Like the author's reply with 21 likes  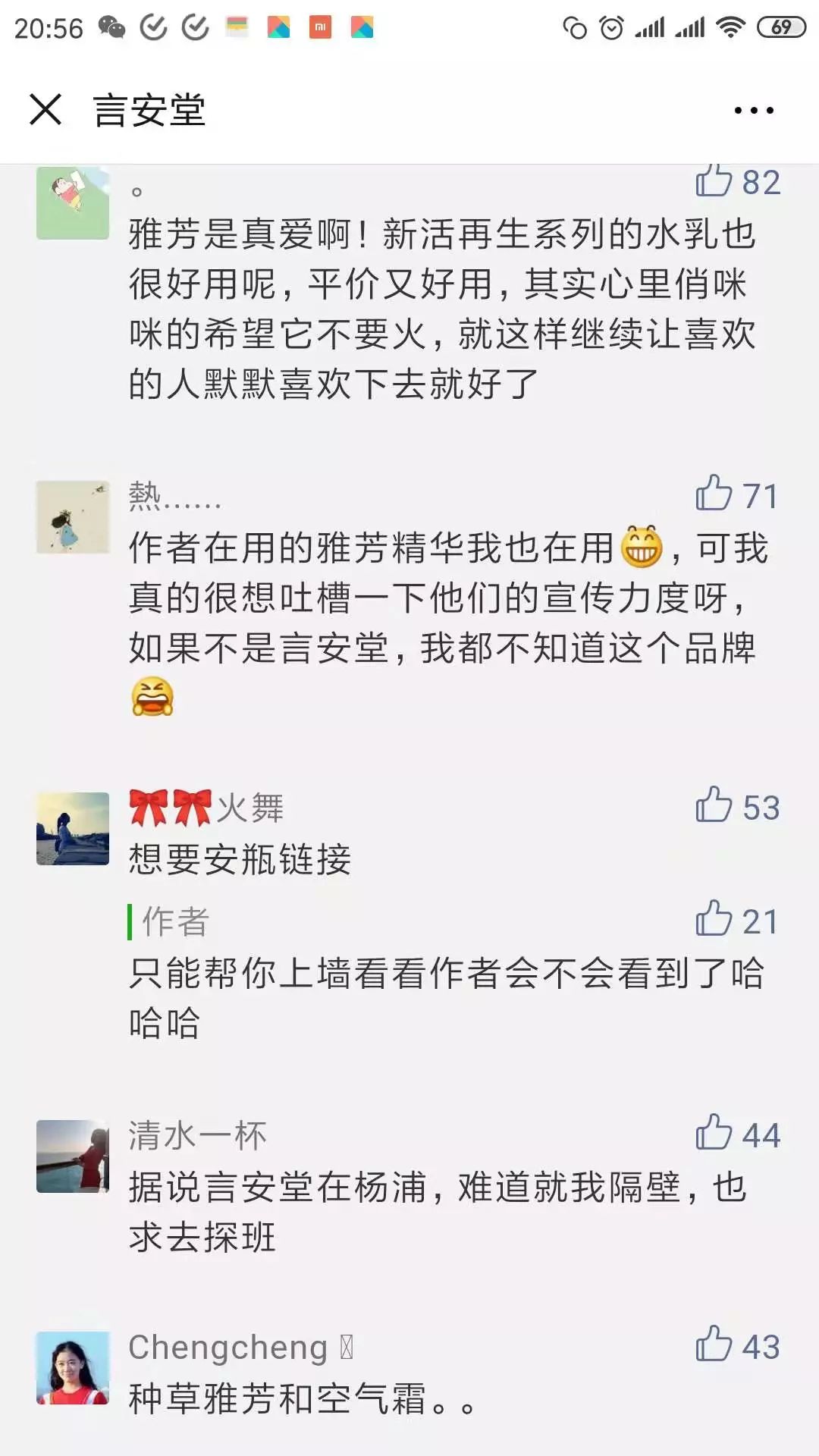point(714,920)
